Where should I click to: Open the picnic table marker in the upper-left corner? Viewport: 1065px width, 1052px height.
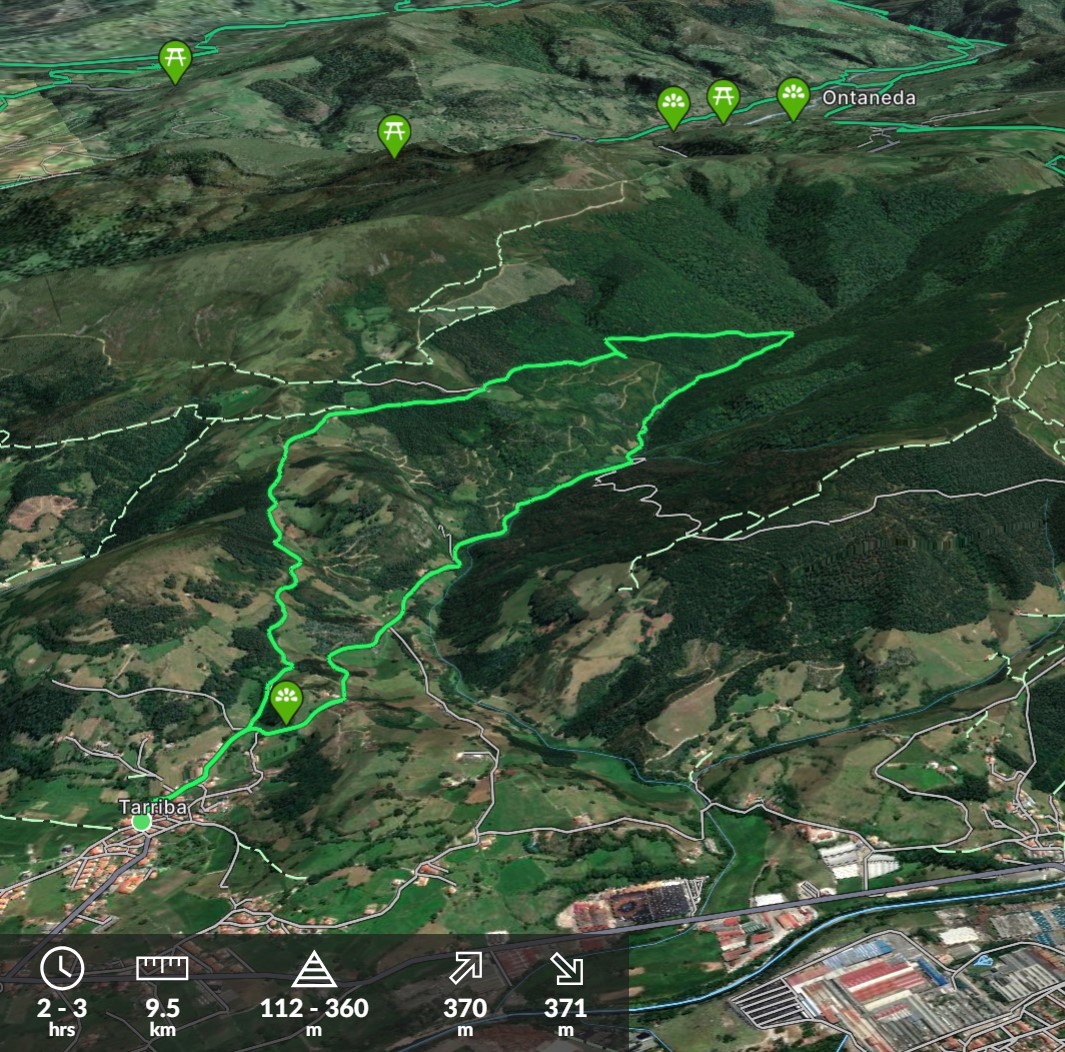point(175,59)
